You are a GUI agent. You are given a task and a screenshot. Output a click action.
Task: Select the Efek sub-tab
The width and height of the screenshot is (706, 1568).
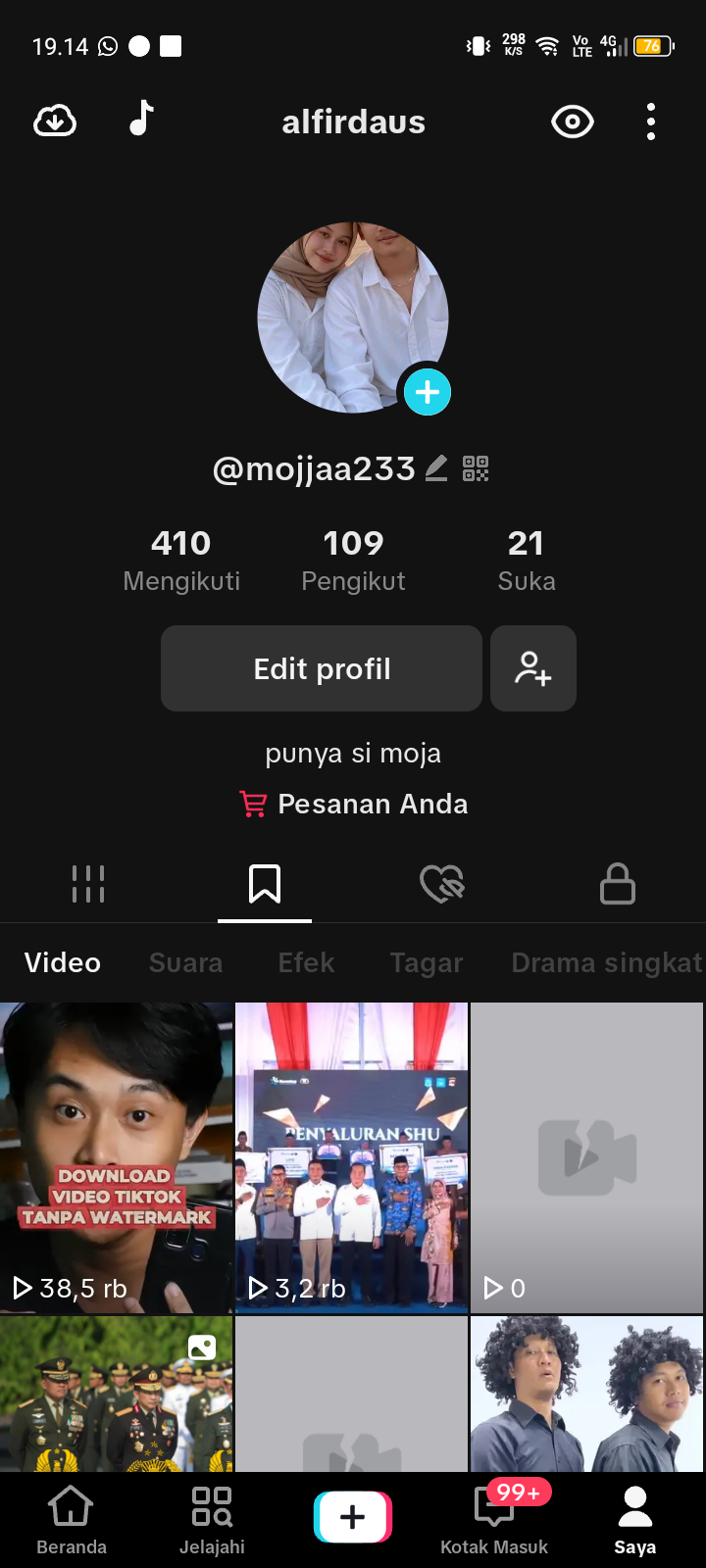306,962
